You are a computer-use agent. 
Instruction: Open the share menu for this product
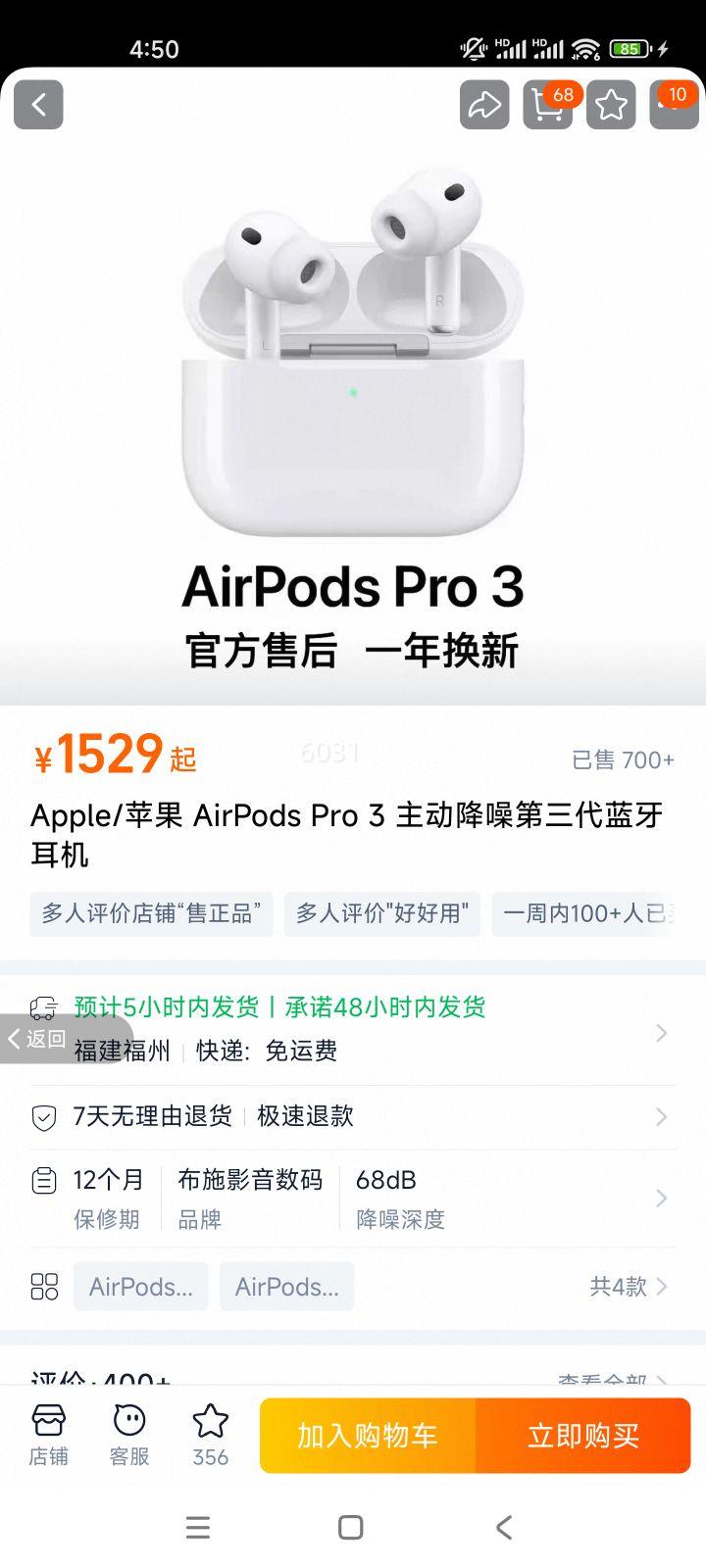pyautogui.click(x=484, y=104)
